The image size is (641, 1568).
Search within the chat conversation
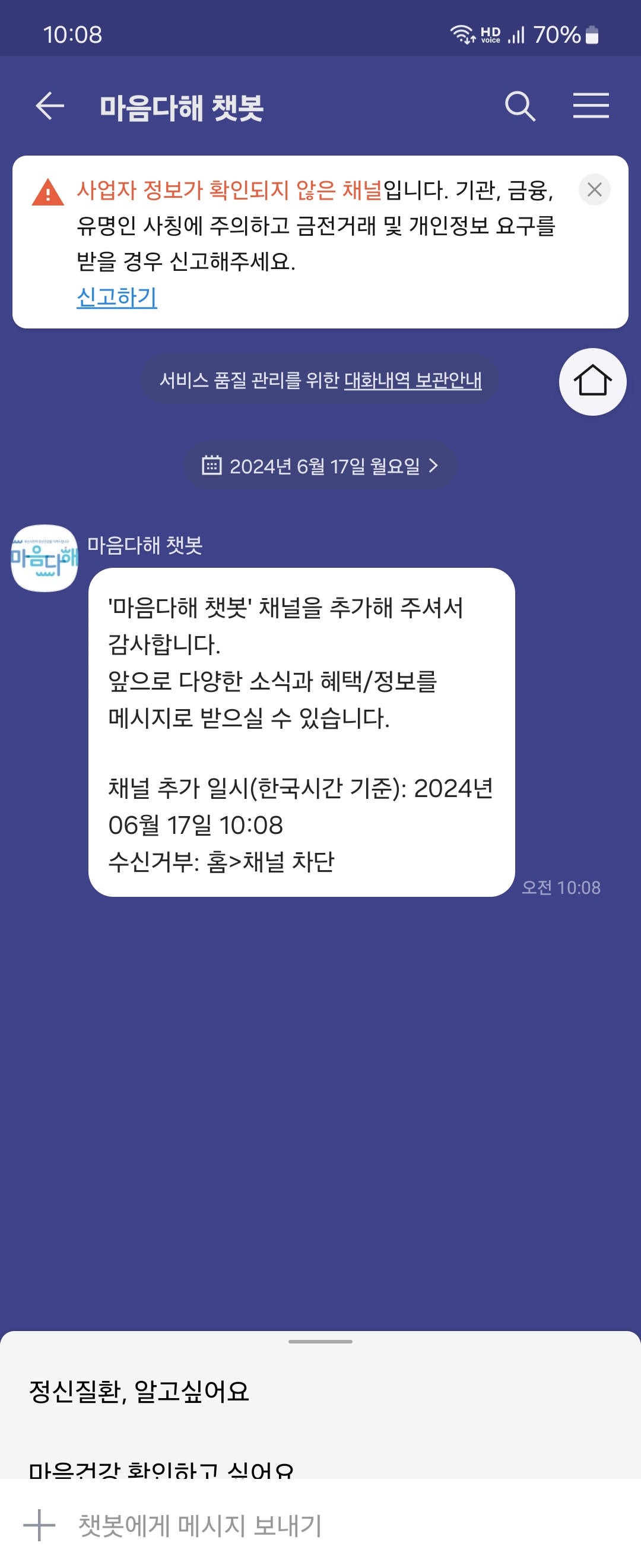click(520, 106)
